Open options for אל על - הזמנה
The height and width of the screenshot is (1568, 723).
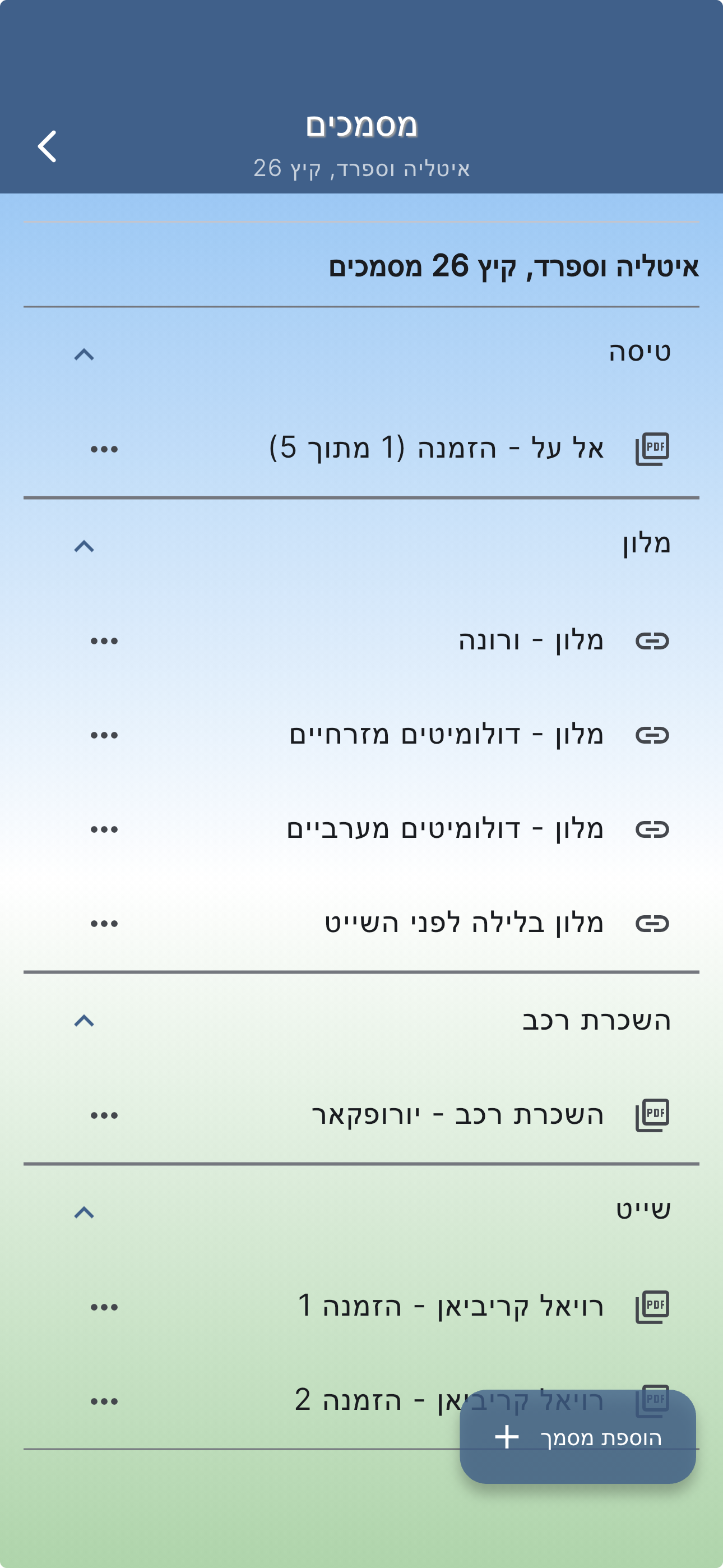pos(104,449)
